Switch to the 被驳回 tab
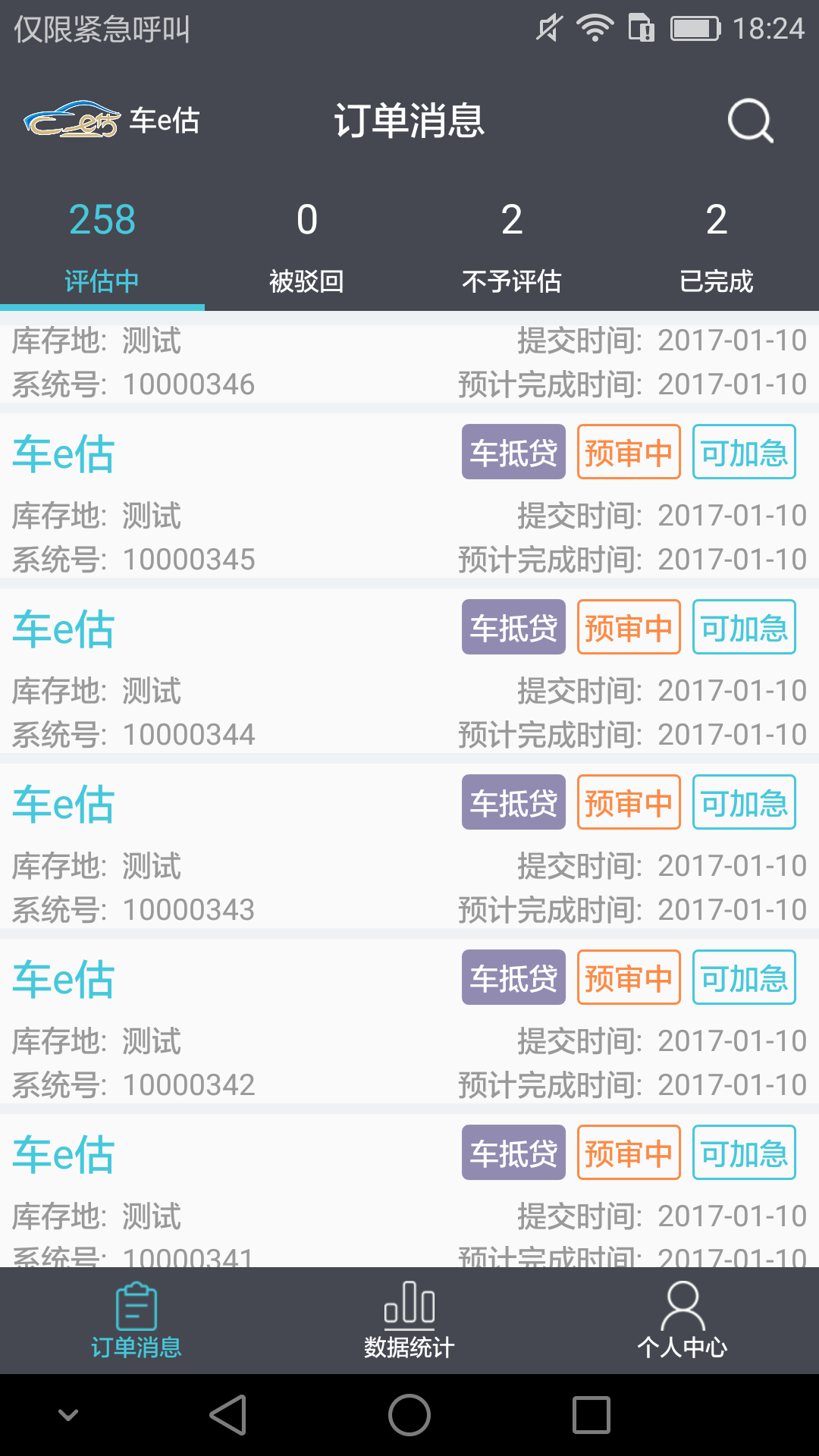 [x=307, y=246]
